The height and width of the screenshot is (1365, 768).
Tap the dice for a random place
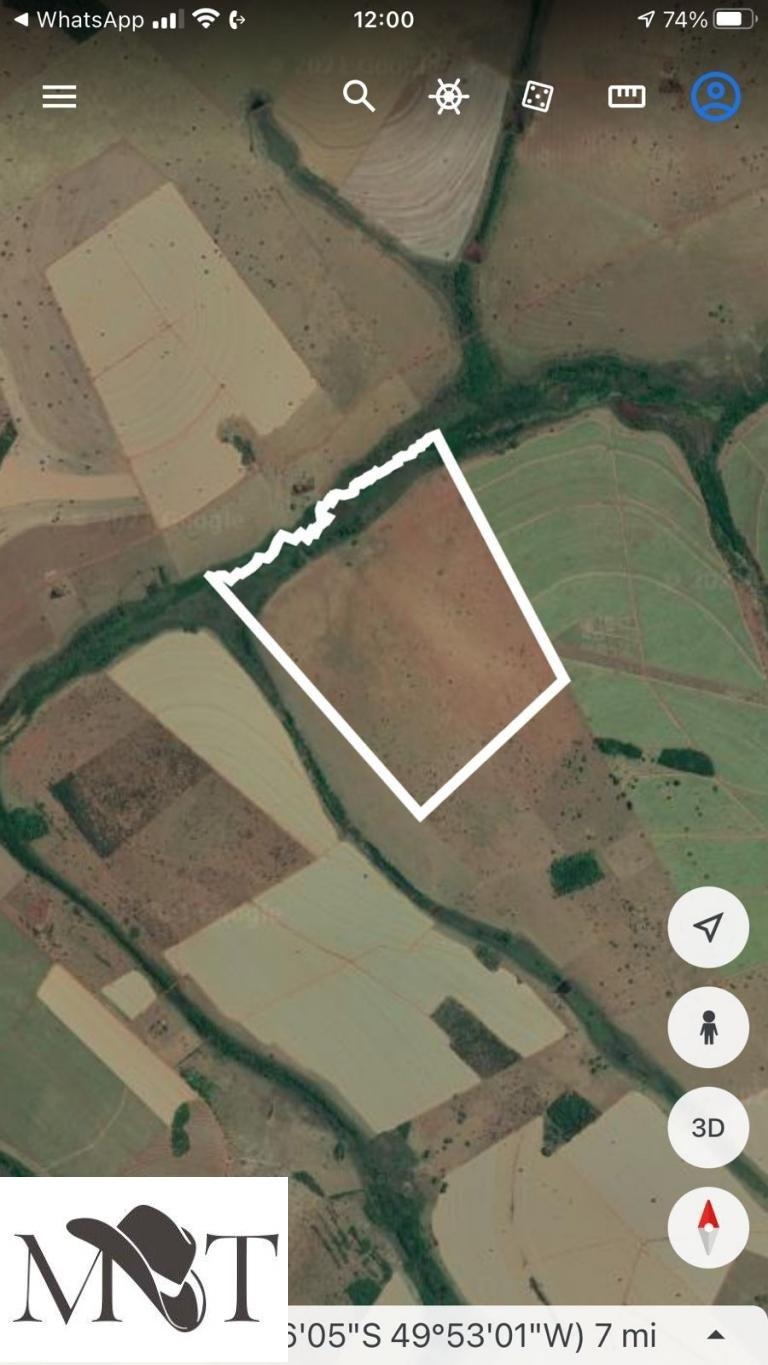pos(537,97)
